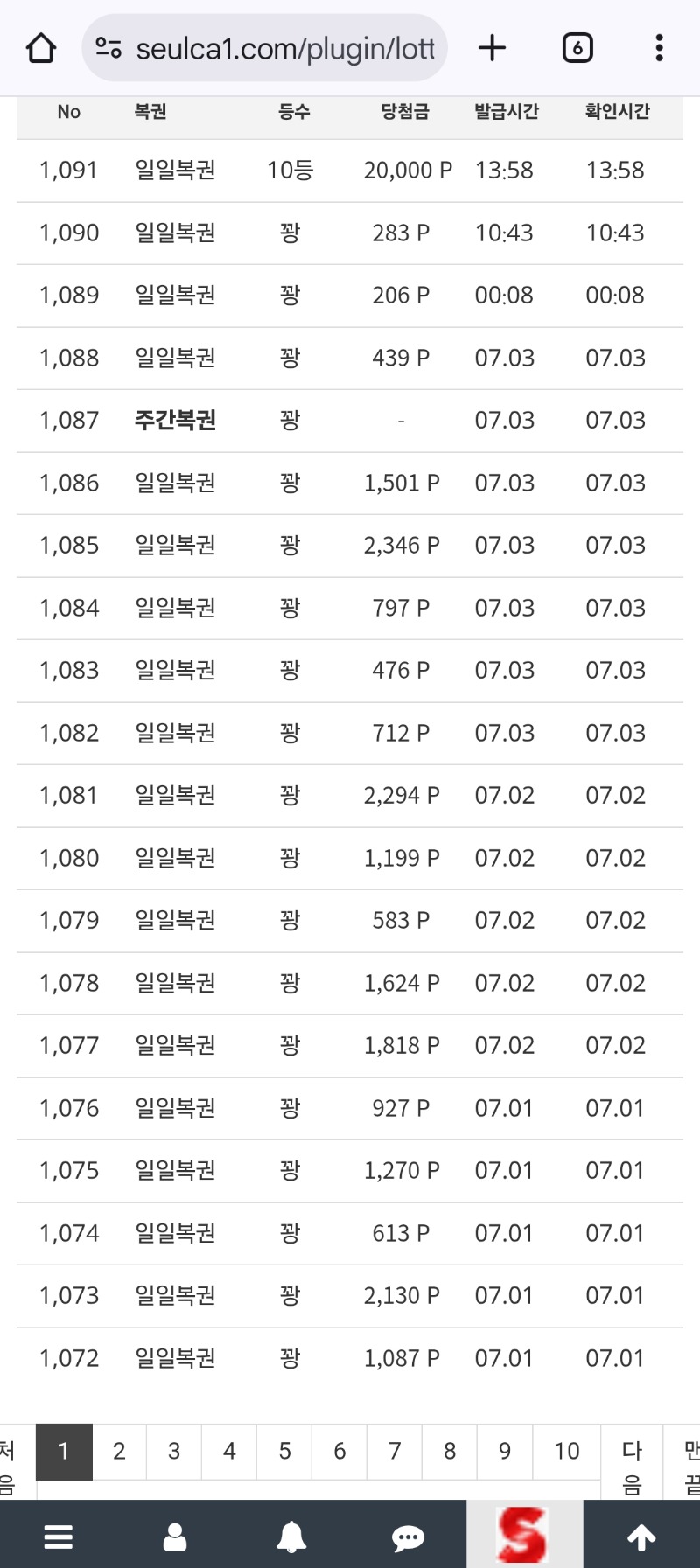Open page 9 of the list
The width and height of the screenshot is (700, 1568).
point(505,1452)
